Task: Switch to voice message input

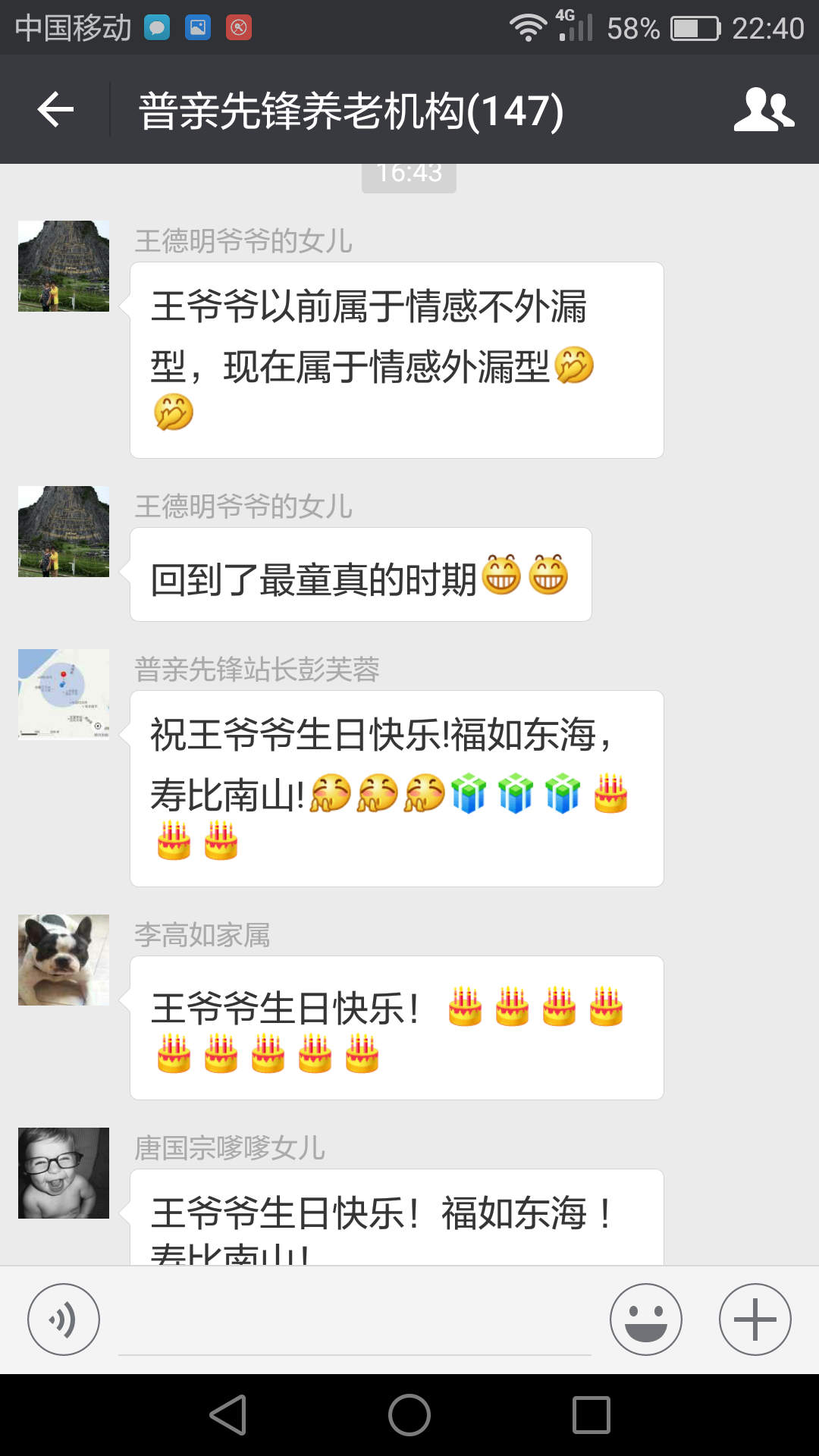Action: [64, 1319]
